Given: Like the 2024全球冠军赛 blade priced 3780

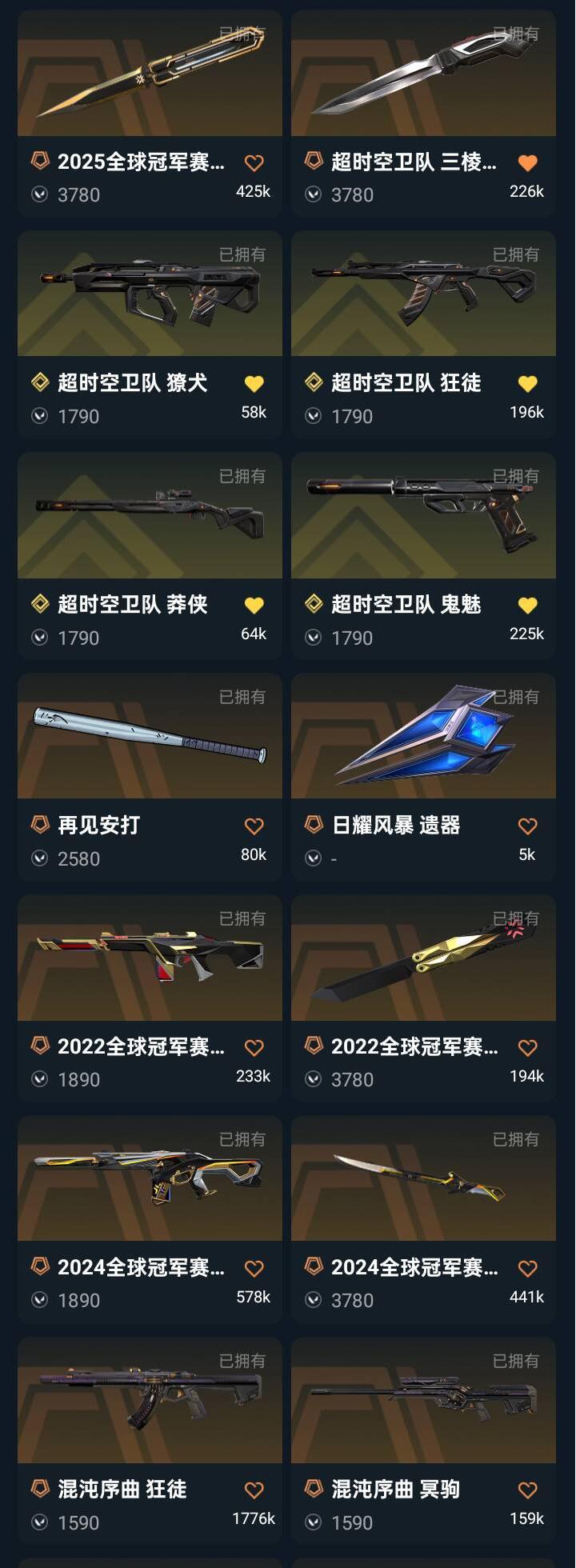Looking at the screenshot, I should [527, 1269].
